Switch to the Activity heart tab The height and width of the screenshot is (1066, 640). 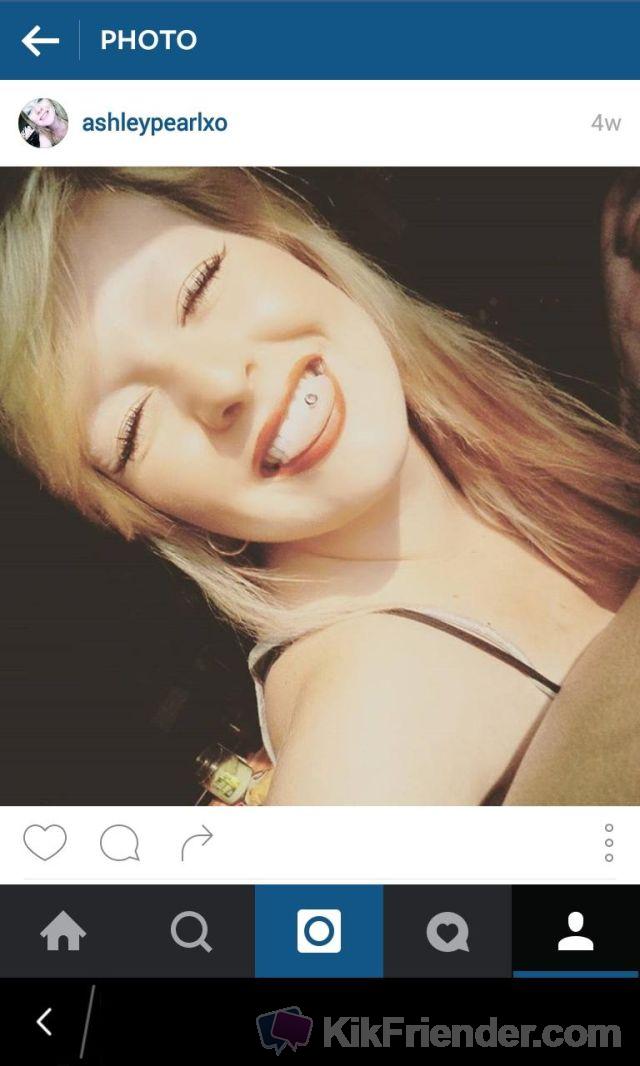tap(447, 932)
